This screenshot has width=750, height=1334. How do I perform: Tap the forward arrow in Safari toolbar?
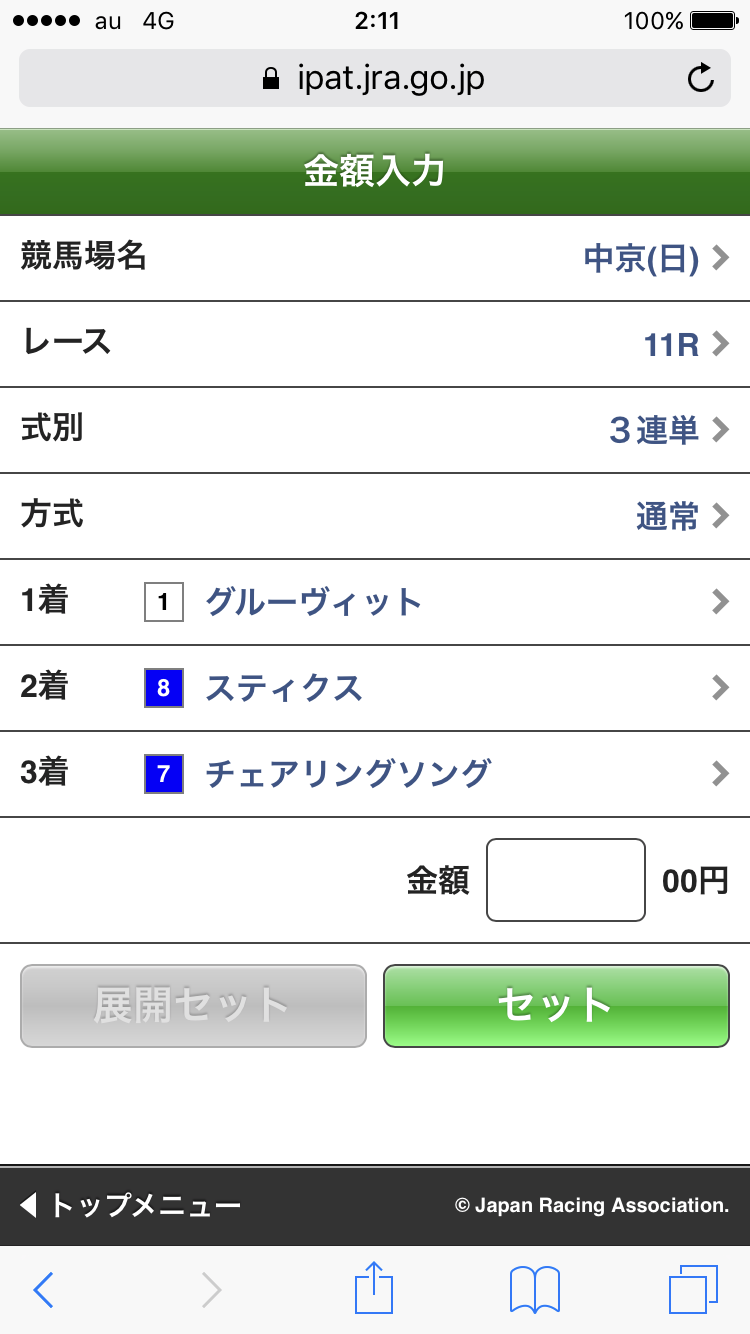tap(210, 1290)
